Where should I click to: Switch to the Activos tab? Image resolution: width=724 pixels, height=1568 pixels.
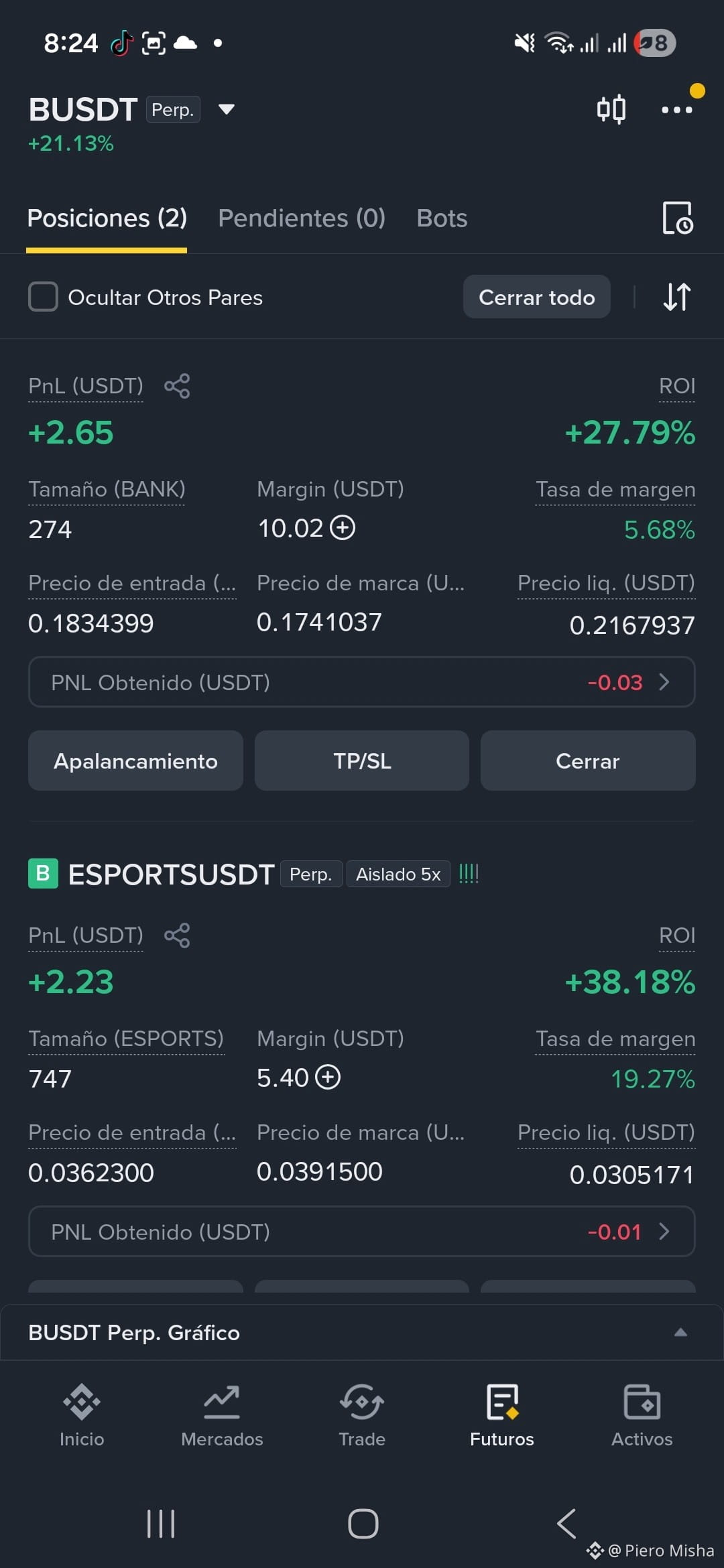point(642,1415)
